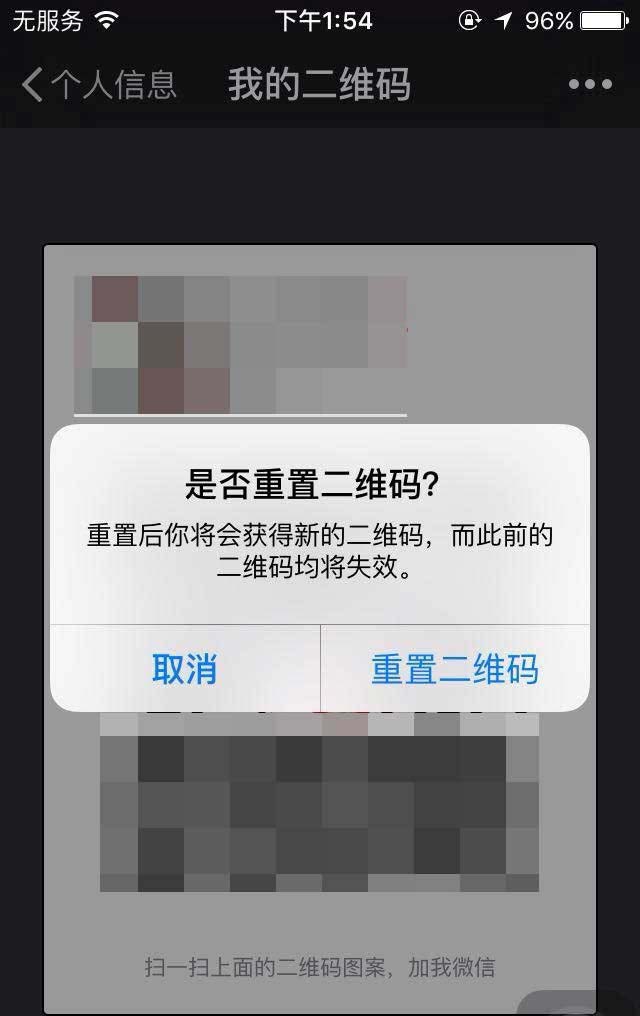Viewport: 640px width, 1016px height.
Task: Open the three-dot overflow menu
Action: click(590, 85)
